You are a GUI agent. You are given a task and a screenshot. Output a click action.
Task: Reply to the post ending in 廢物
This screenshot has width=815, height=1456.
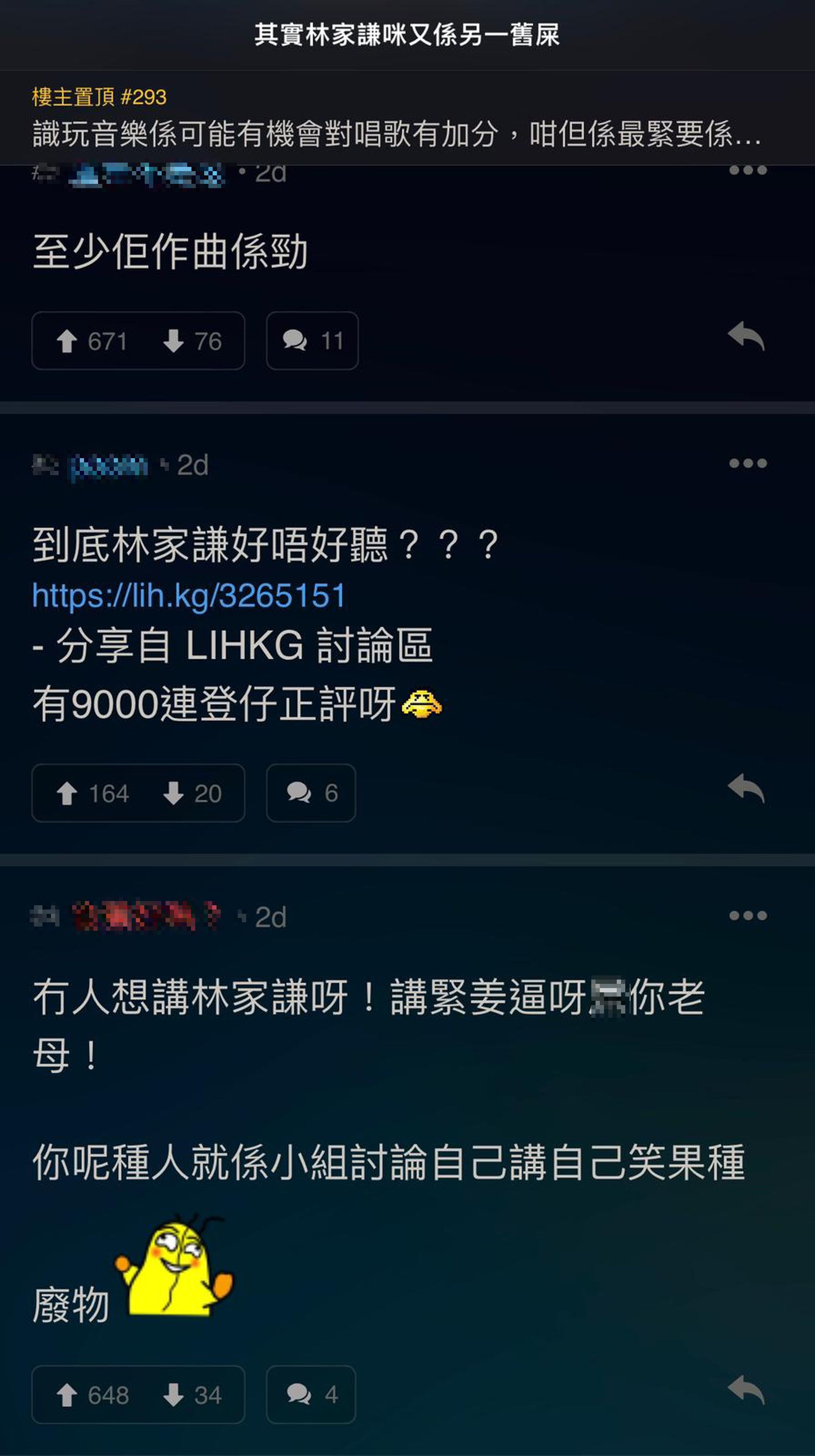(746, 1390)
